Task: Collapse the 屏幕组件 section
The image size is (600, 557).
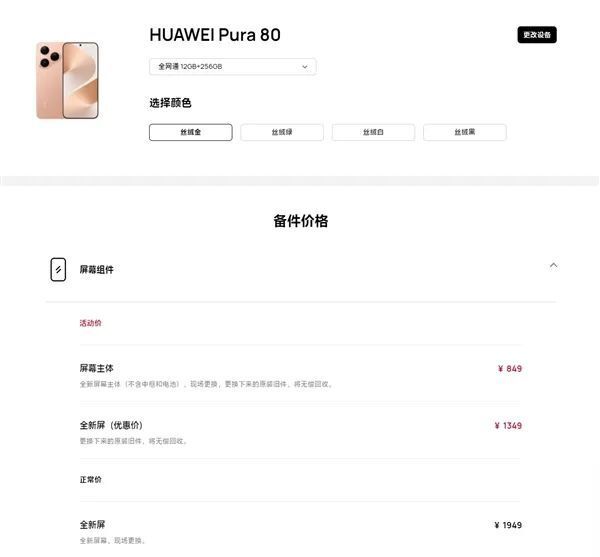Action: tap(553, 265)
